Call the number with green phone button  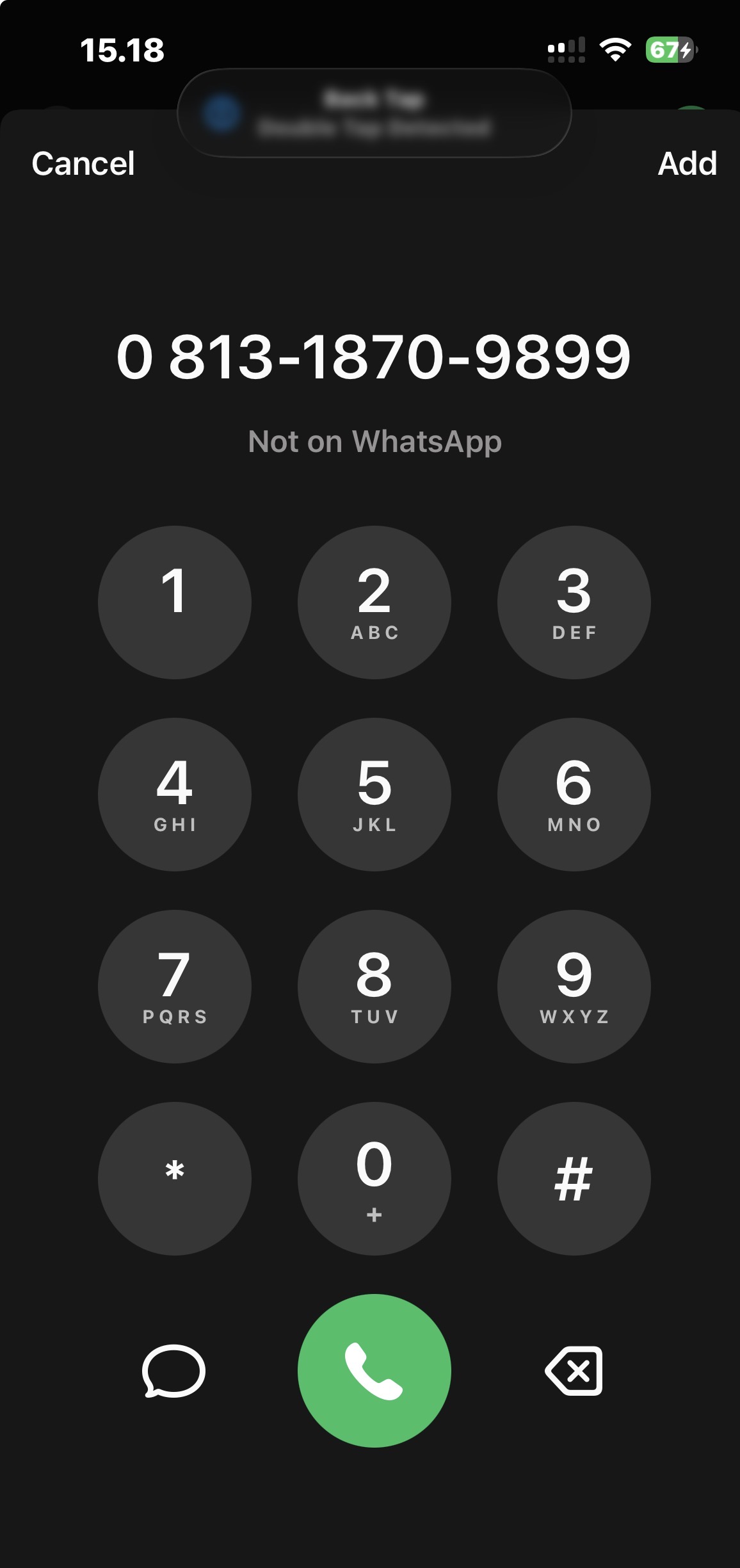pos(374,1370)
